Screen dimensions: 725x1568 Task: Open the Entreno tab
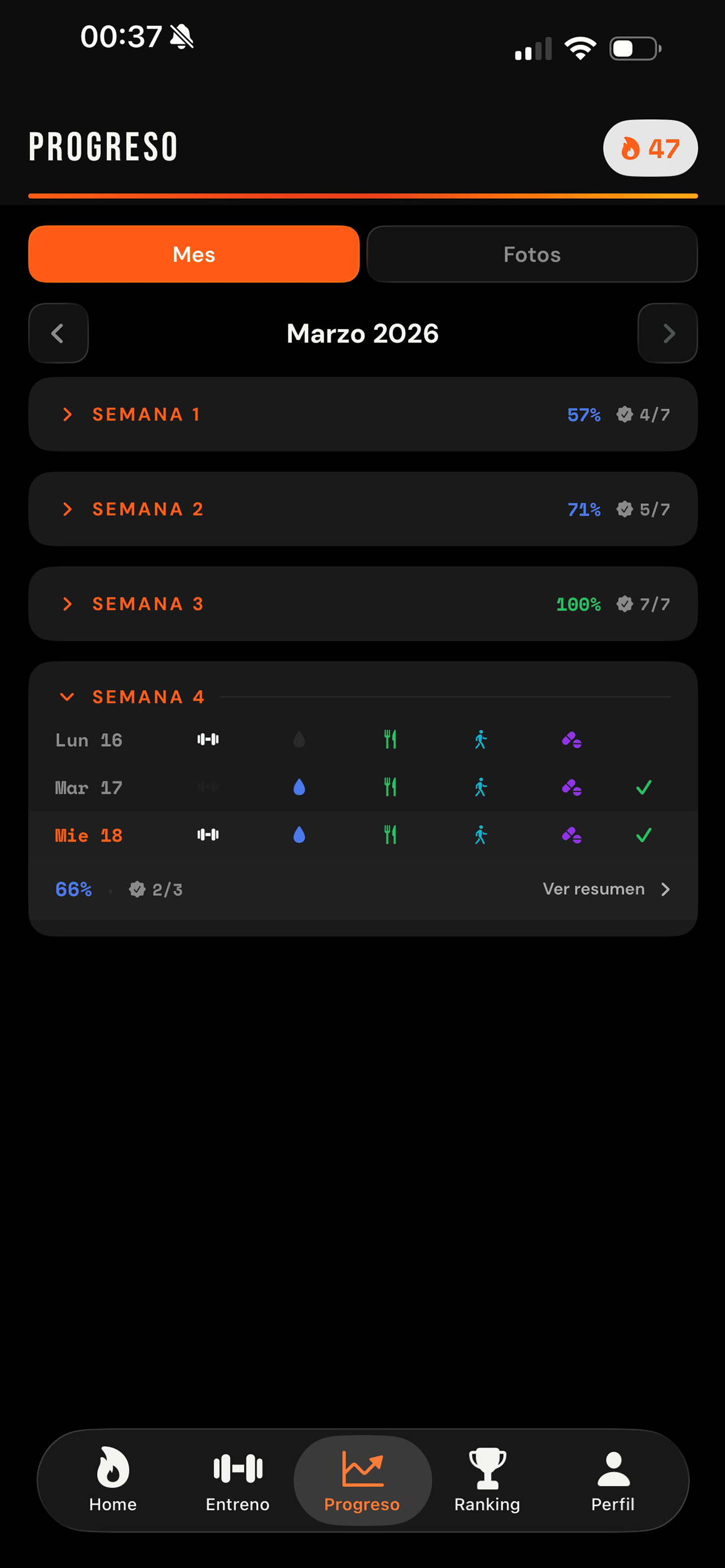pos(237,1481)
